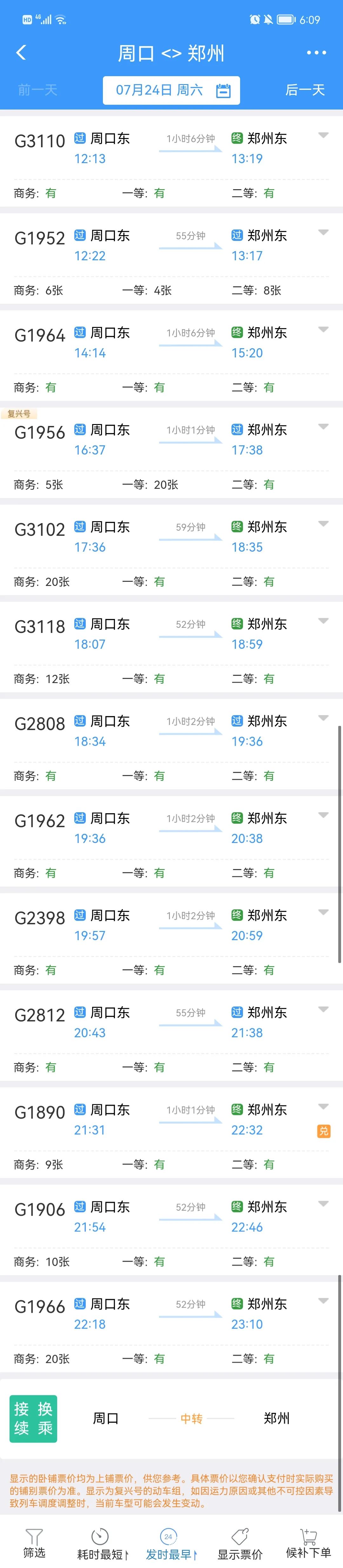Expand stop details for G3102
The image size is (343, 1568).
pos(324,524)
